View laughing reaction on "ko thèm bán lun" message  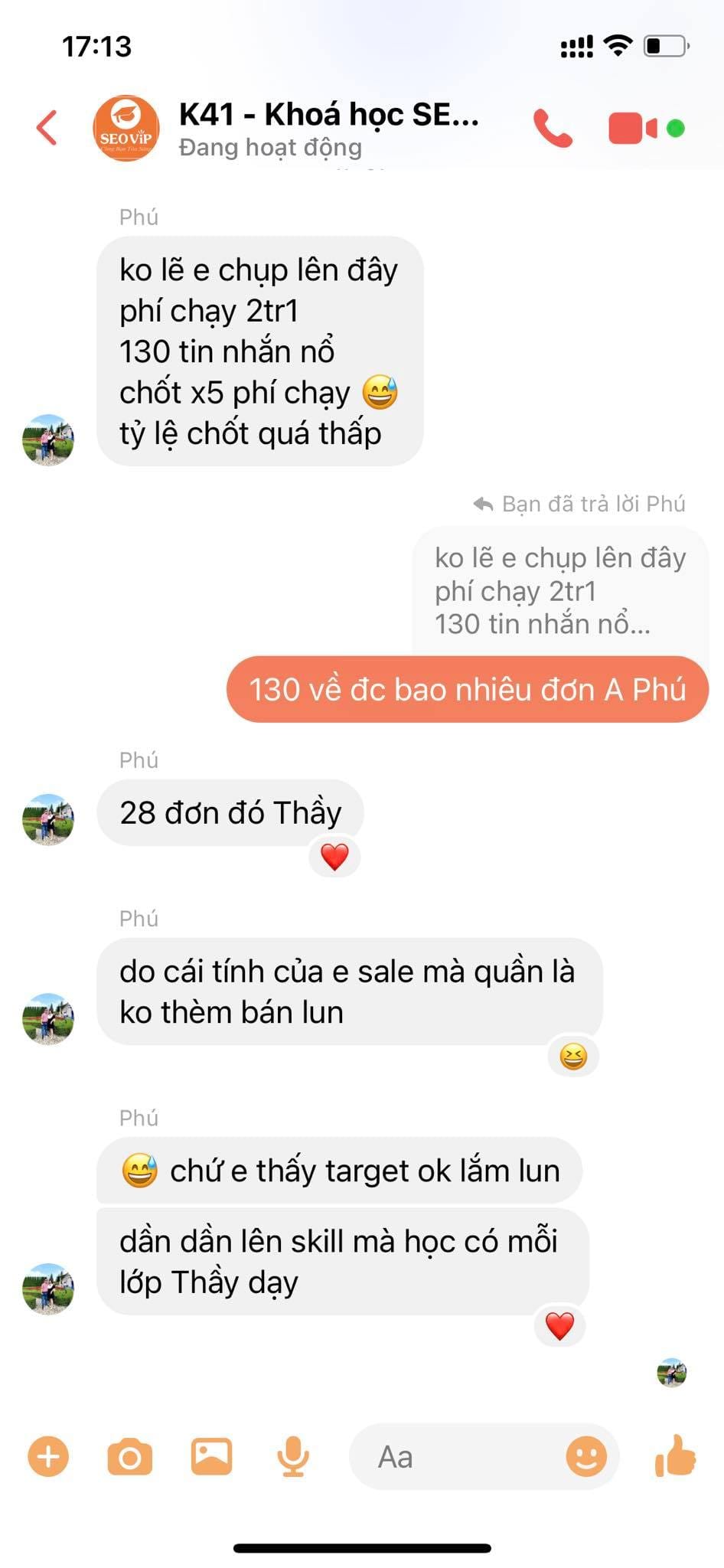click(573, 1057)
